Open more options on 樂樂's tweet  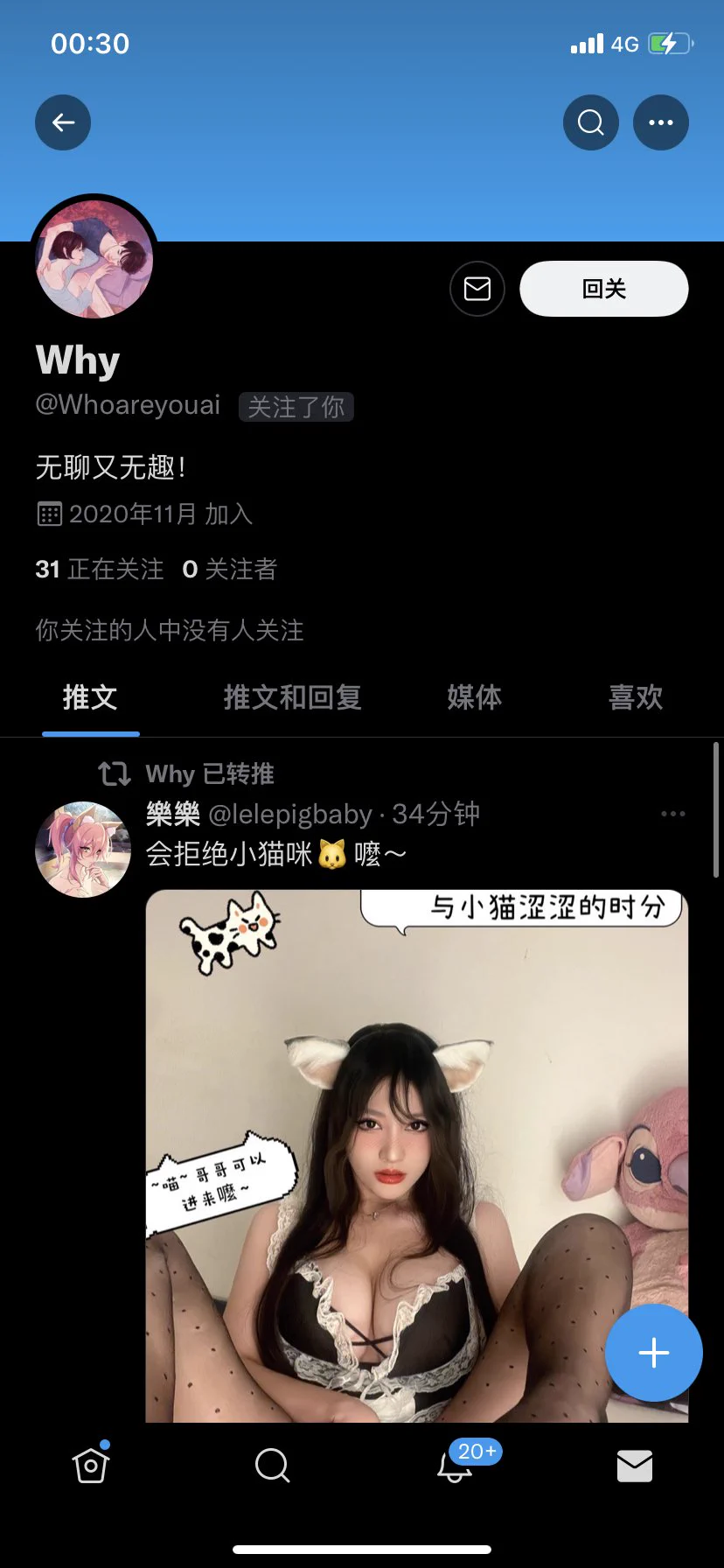point(673,815)
